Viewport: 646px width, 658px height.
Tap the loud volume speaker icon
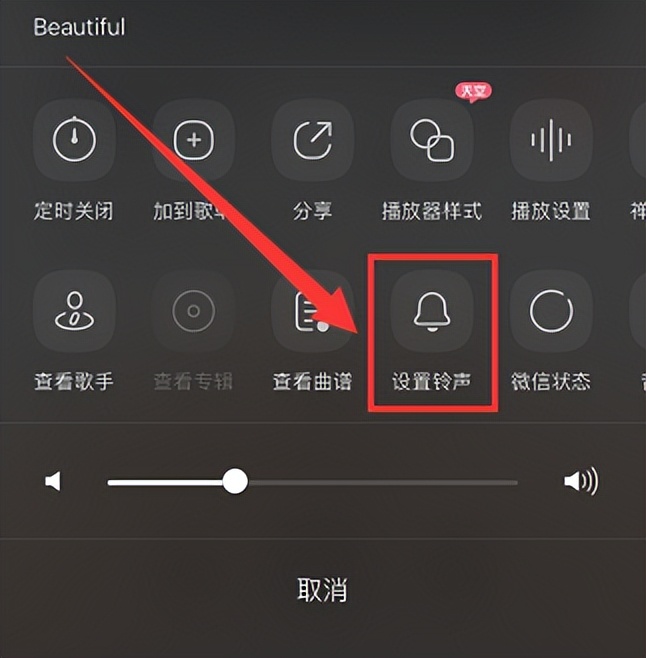[579, 482]
